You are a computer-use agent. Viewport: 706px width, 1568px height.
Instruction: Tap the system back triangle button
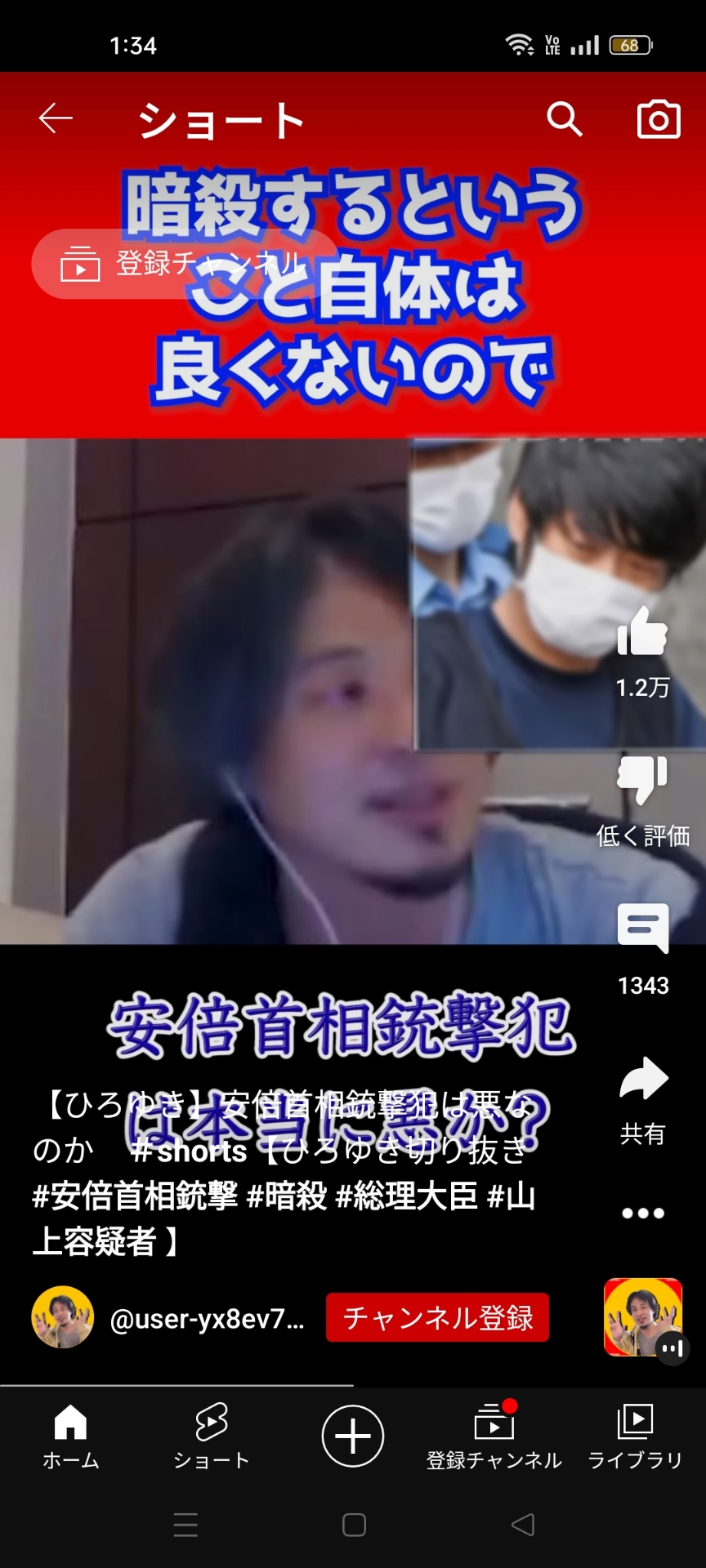pos(522,1525)
